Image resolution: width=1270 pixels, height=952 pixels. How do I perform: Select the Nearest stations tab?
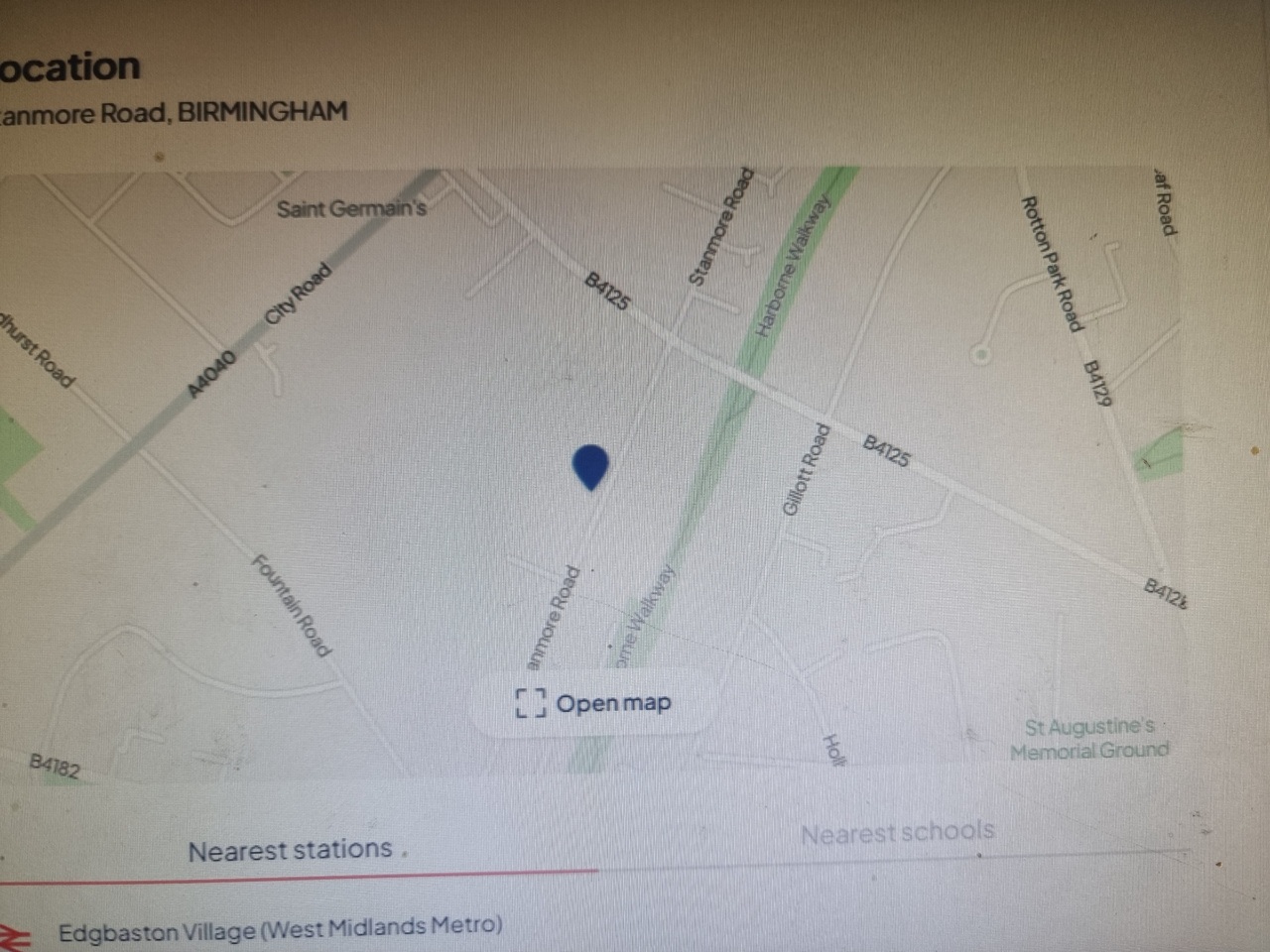[x=291, y=850]
